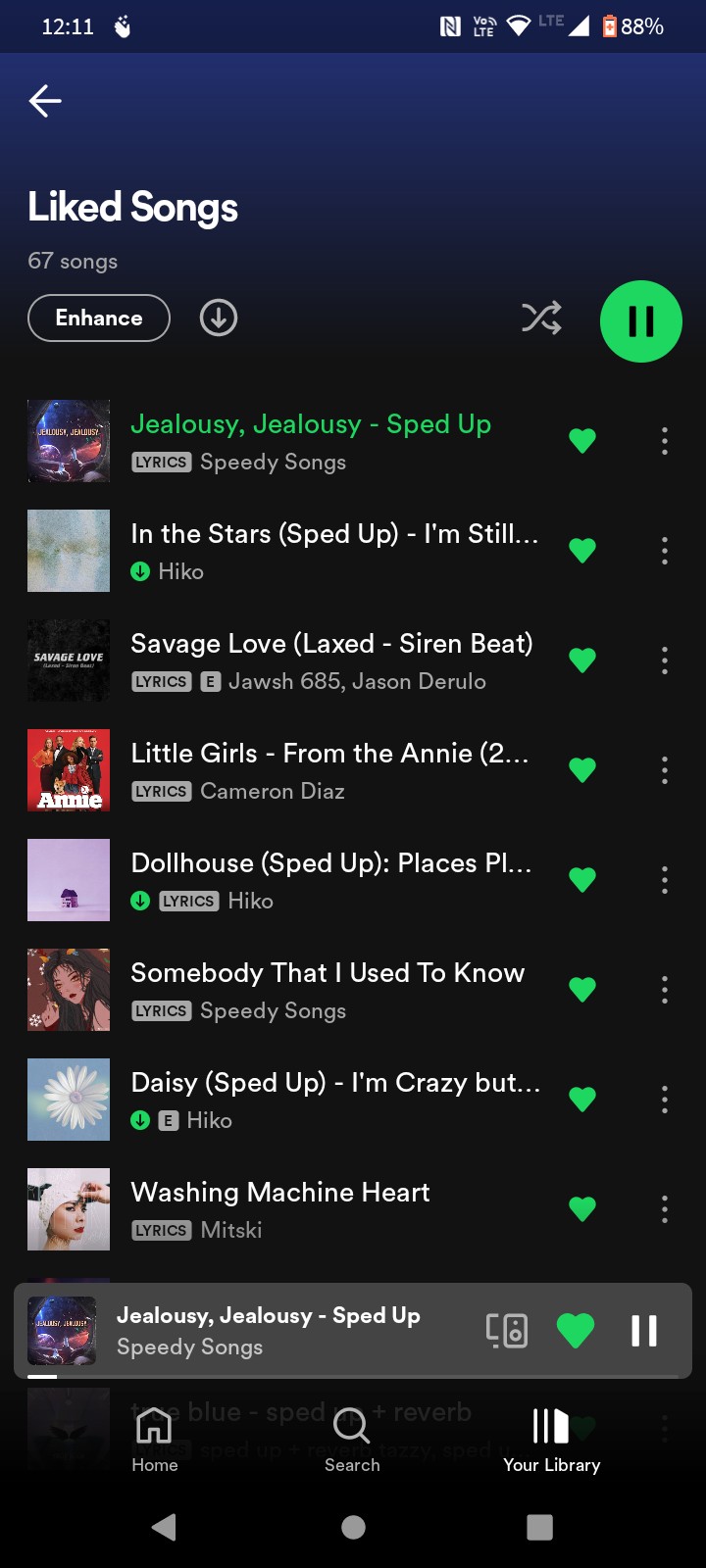Open the Your Library tab
Screen dimensions: 706x1568
tap(551, 1439)
